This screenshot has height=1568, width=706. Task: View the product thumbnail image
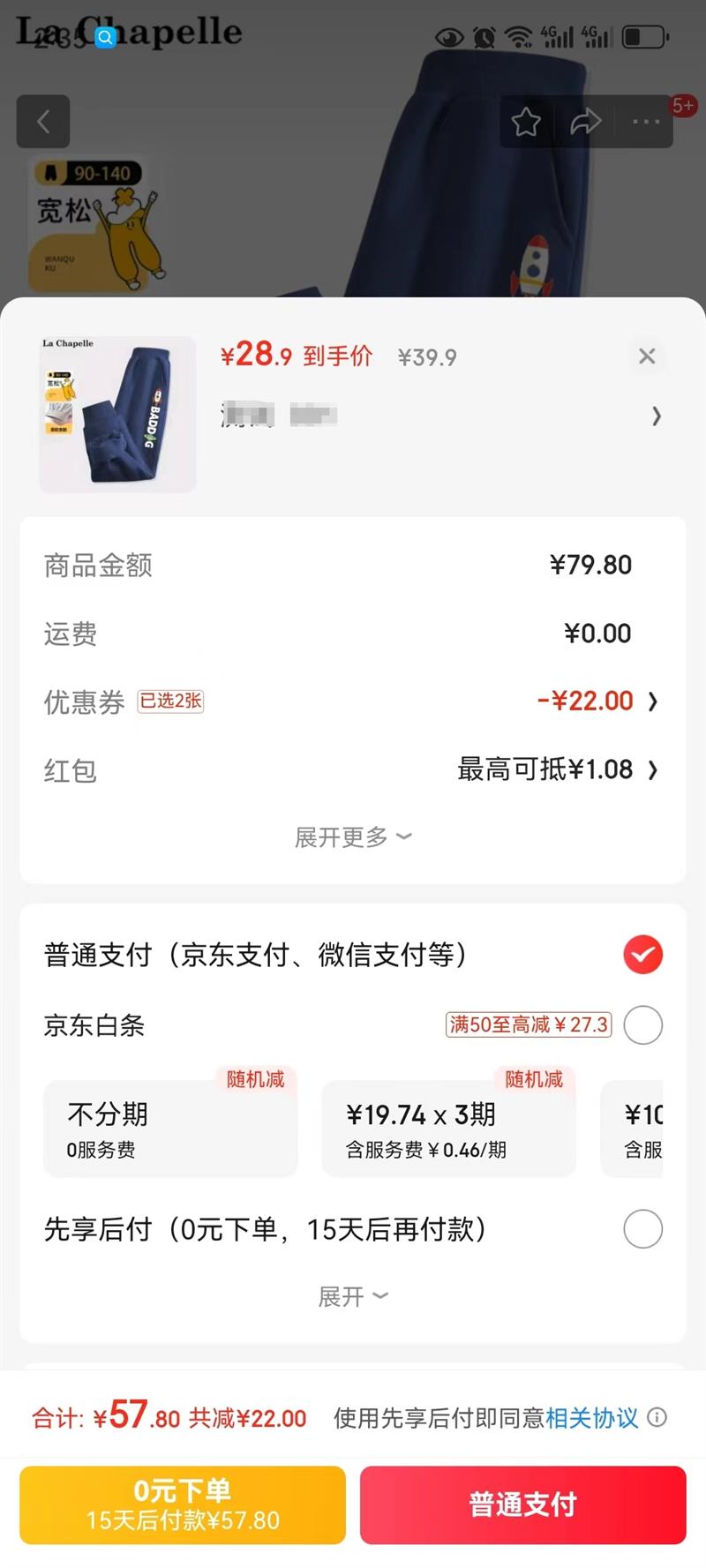(117, 414)
